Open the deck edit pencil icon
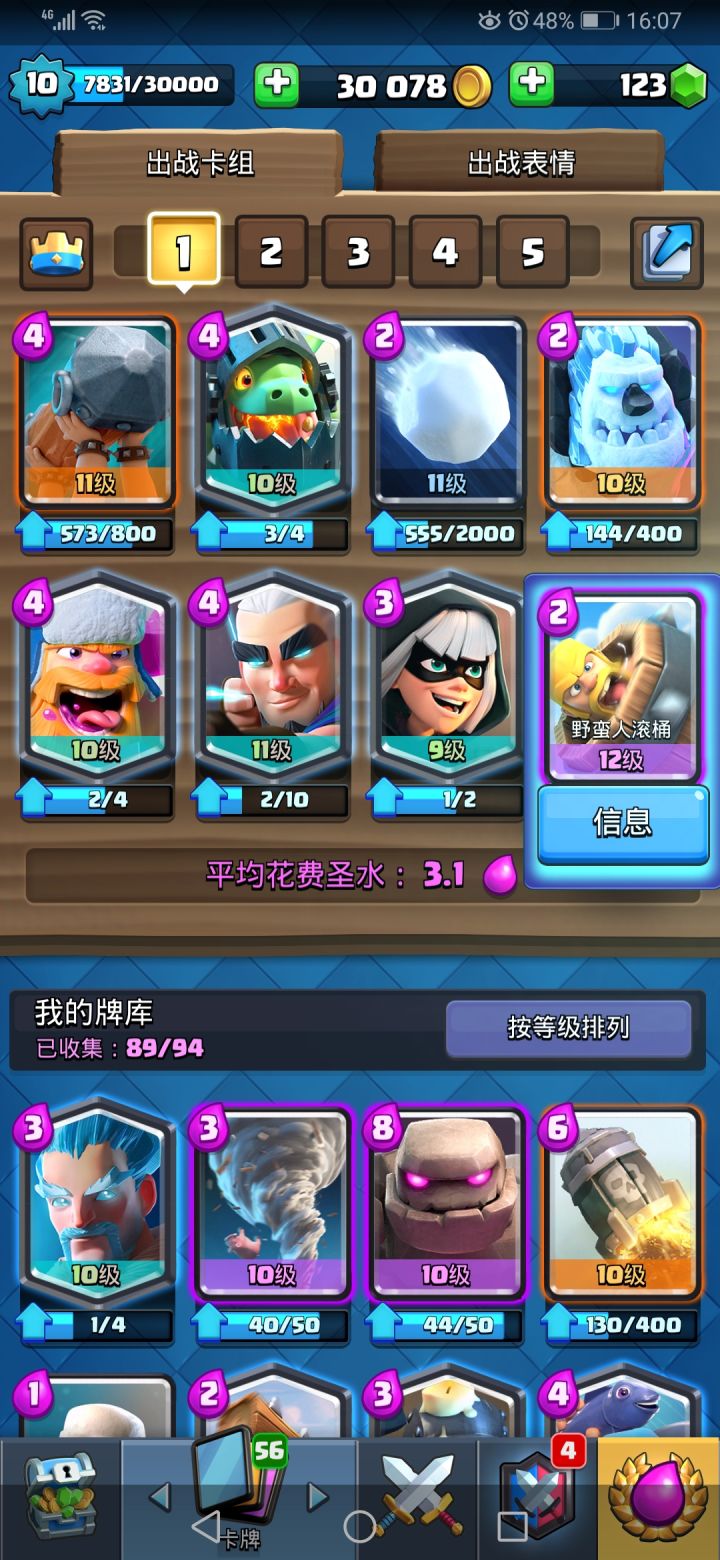This screenshot has width=720, height=1560. pos(666,253)
